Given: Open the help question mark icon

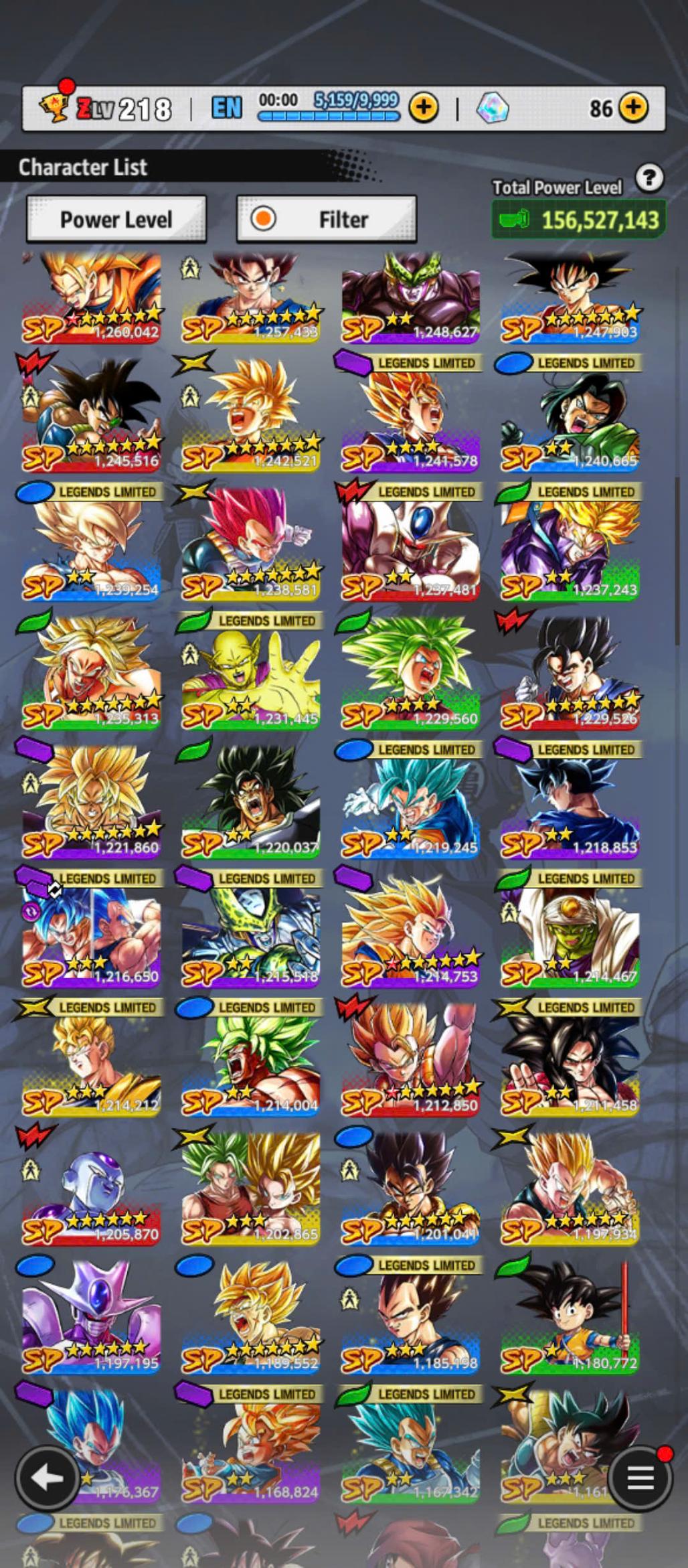Looking at the screenshot, I should (649, 179).
